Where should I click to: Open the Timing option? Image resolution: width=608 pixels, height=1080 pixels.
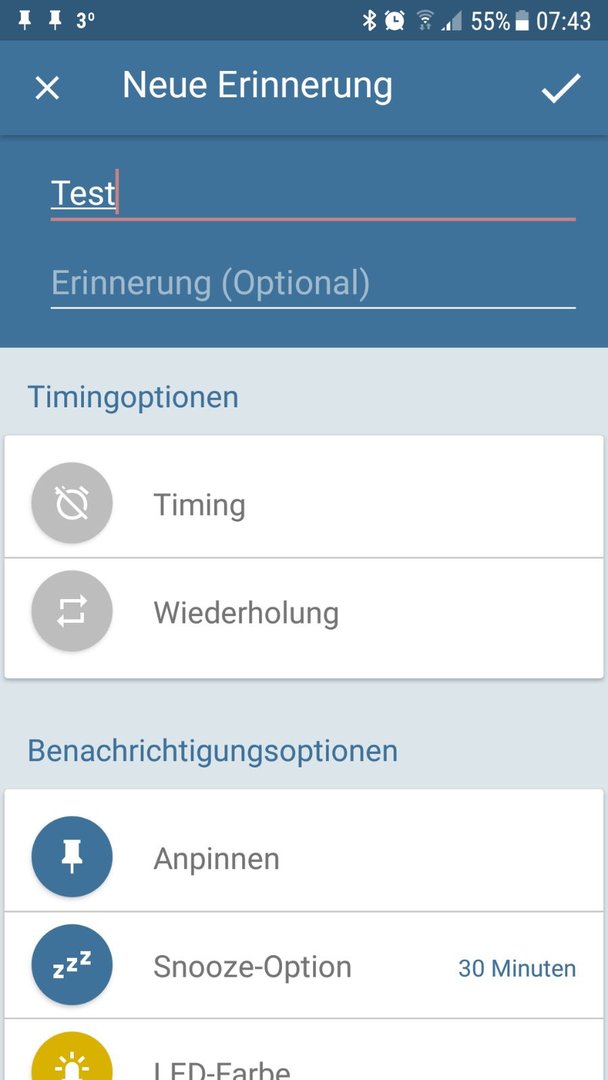click(x=304, y=503)
